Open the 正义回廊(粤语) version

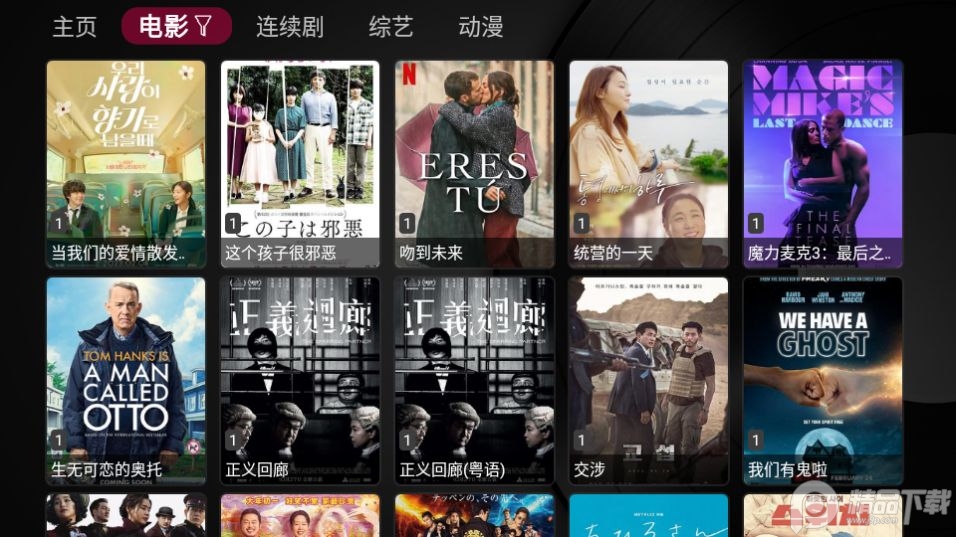pos(474,381)
